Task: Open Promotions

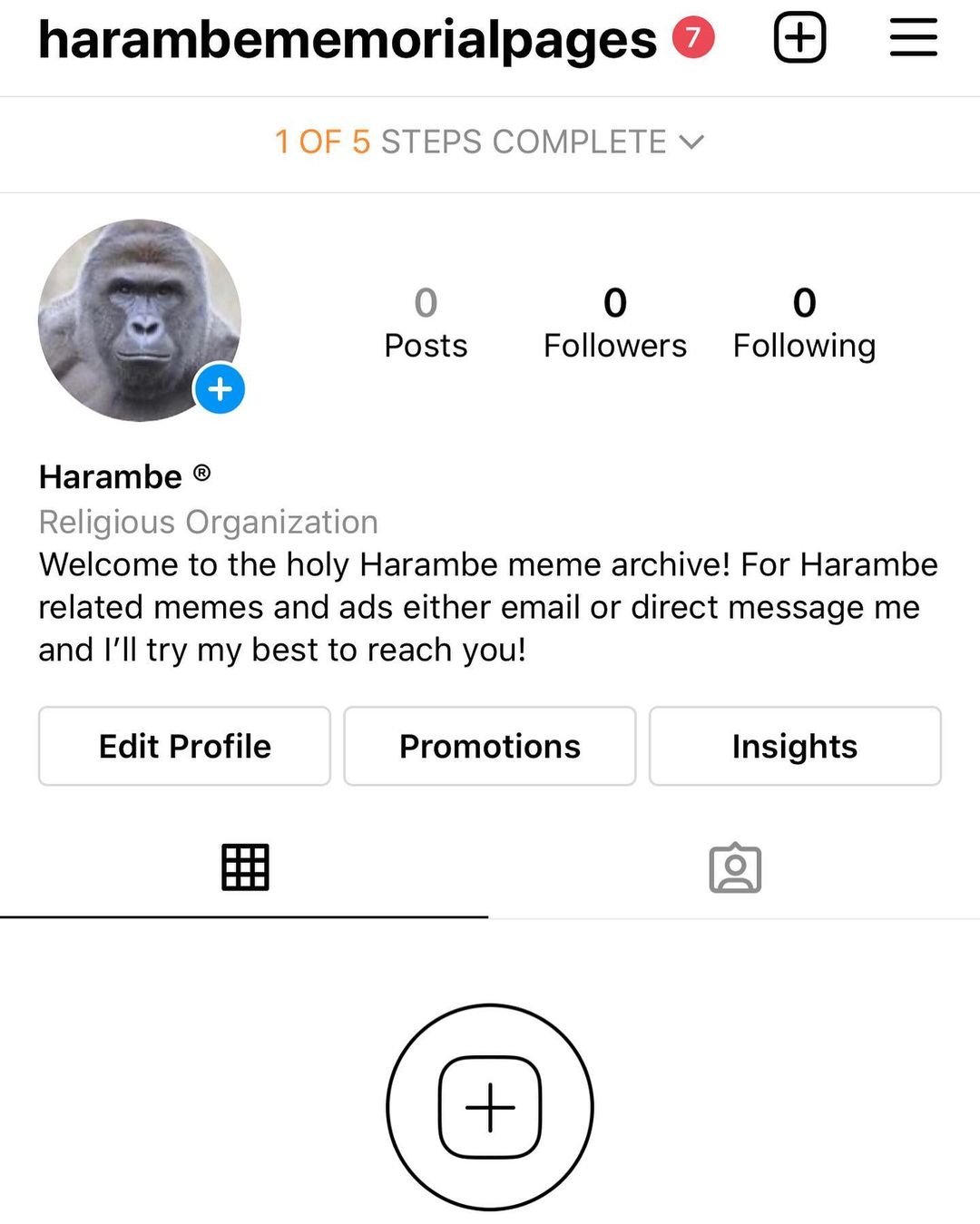Action: click(x=490, y=746)
